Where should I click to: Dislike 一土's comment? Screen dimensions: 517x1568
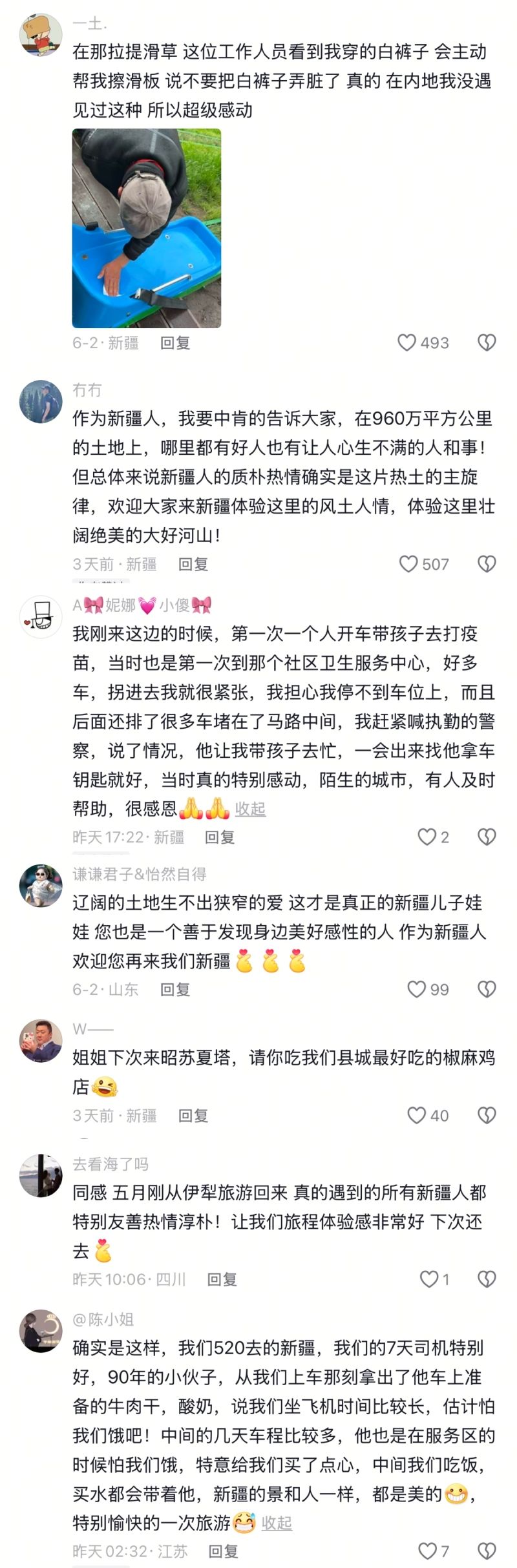(486, 342)
